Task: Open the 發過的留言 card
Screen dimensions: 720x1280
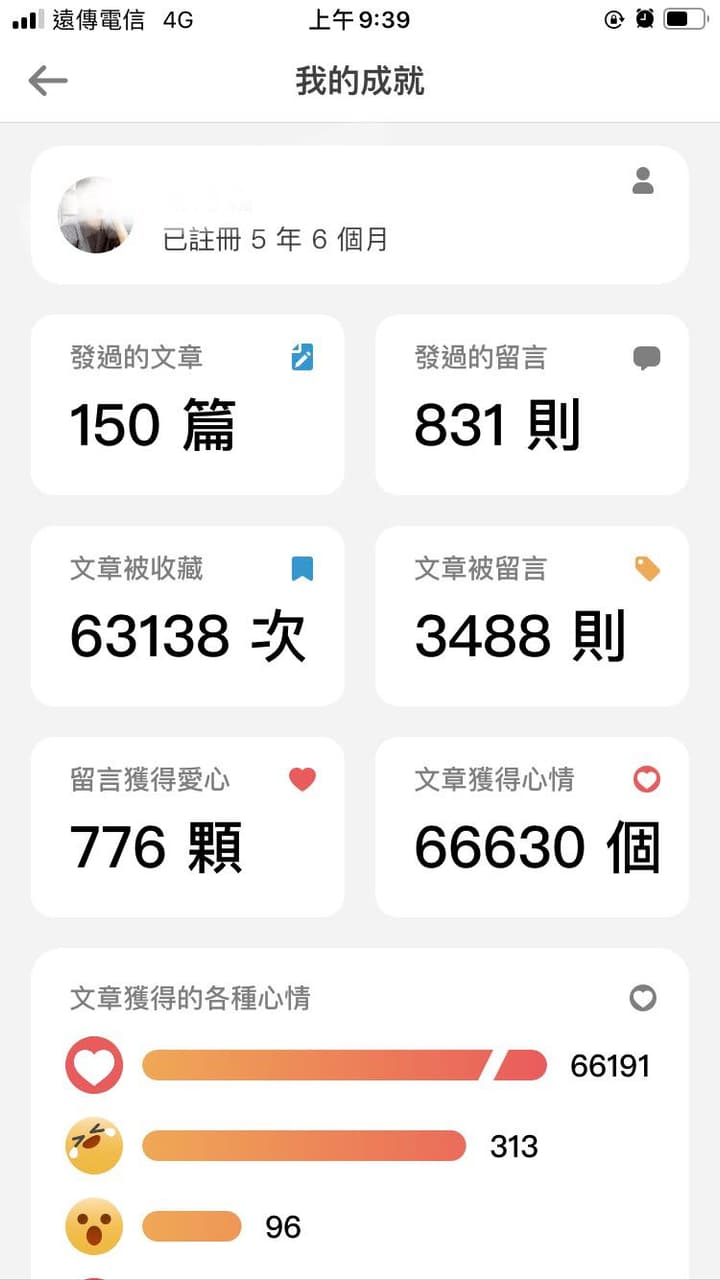Action: [532, 405]
